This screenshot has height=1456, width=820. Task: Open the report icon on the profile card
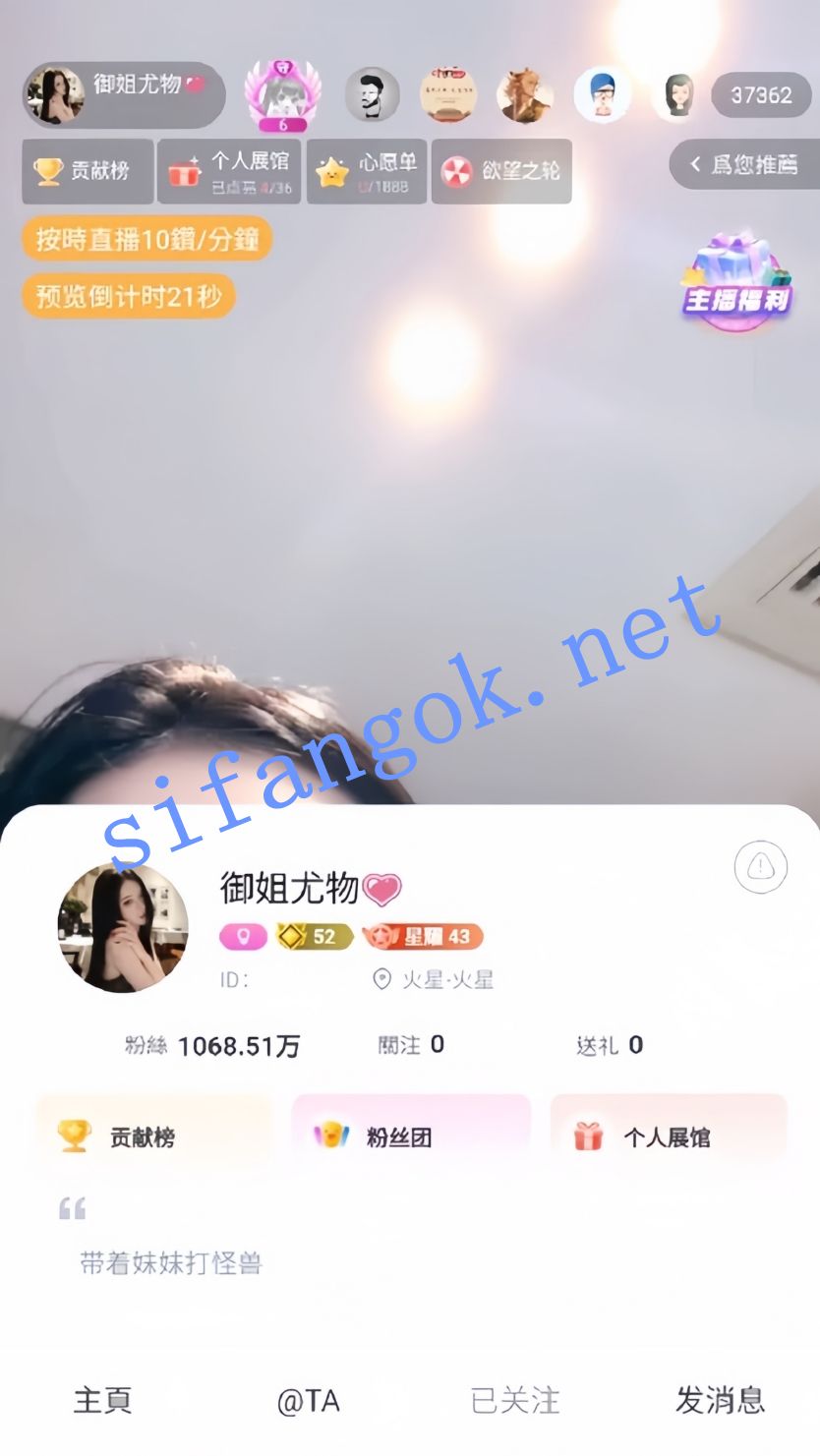(760, 866)
